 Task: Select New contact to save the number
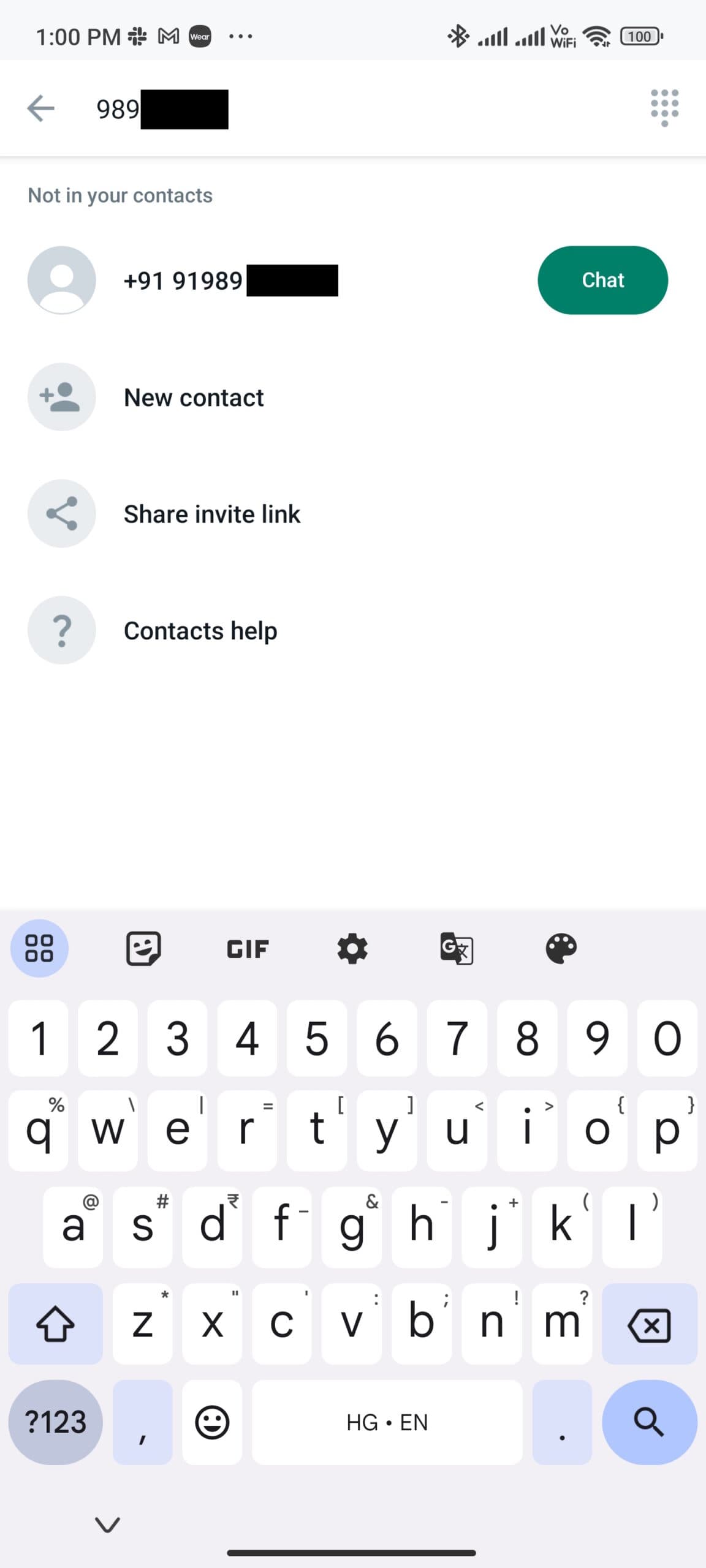pyautogui.click(x=194, y=397)
